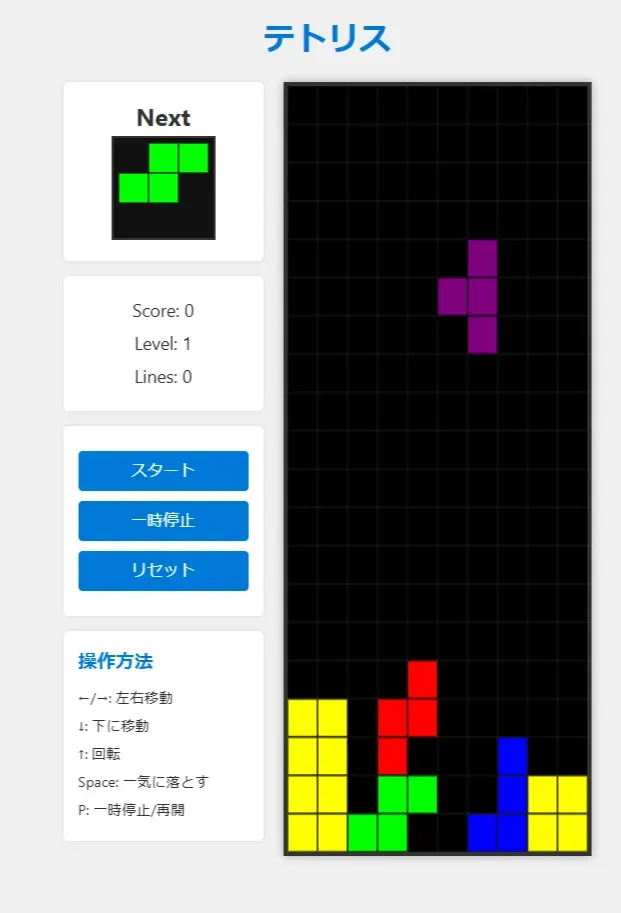Viewport: 621px width, 913px height.
Task: Pause the game with 一時停止
Action: [163, 520]
